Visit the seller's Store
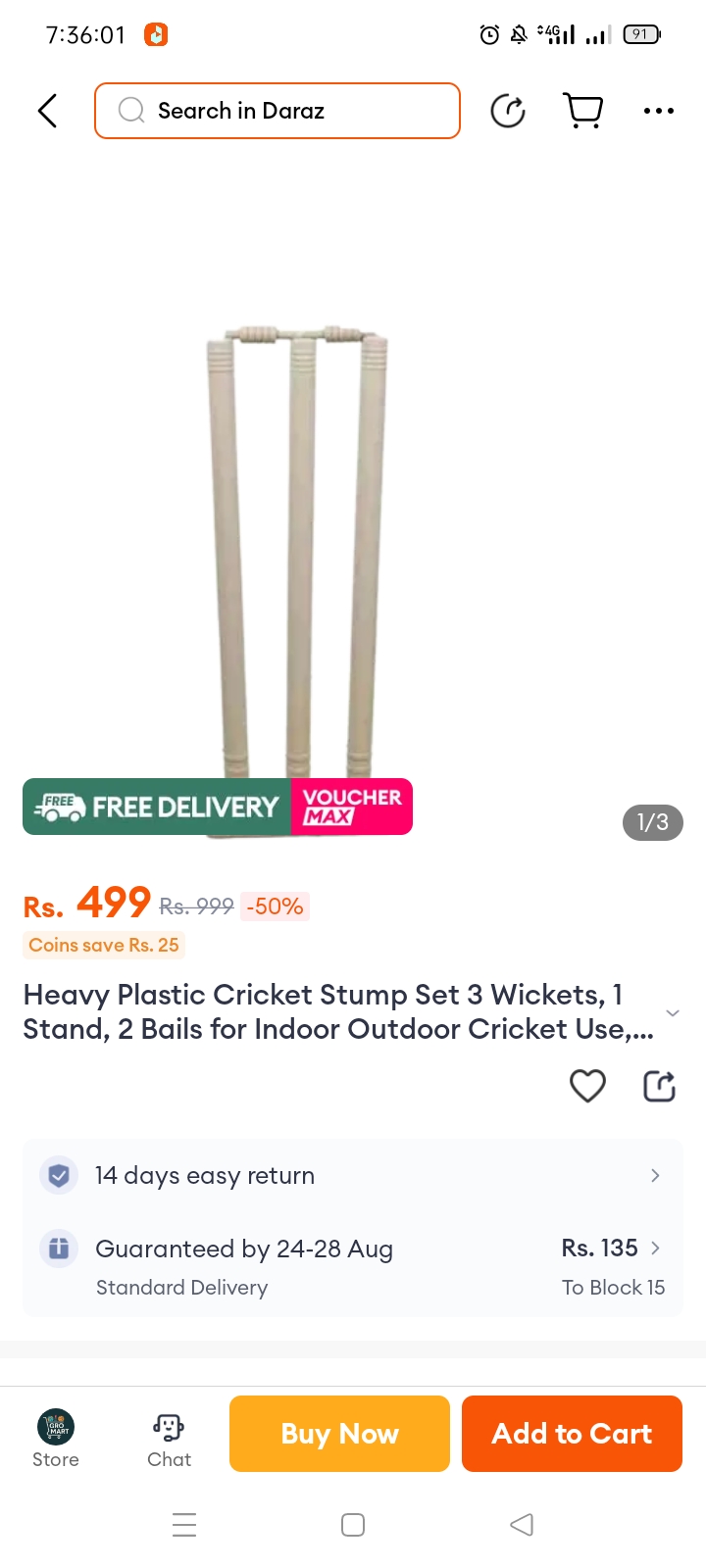This screenshot has width=706, height=1568. pyautogui.click(x=56, y=1438)
